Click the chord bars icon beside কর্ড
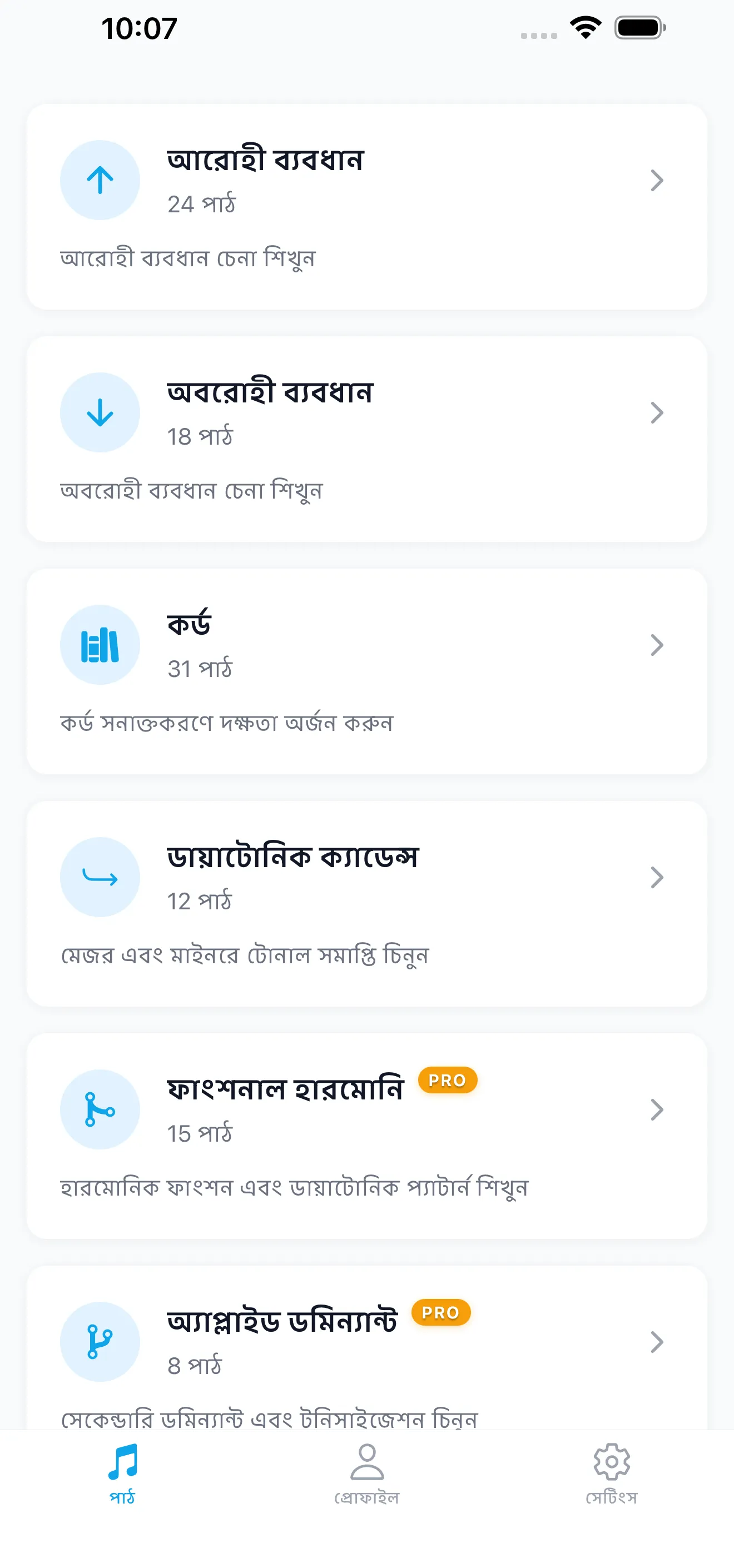Image resolution: width=734 pixels, height=1568 pixels. (100, 645)
